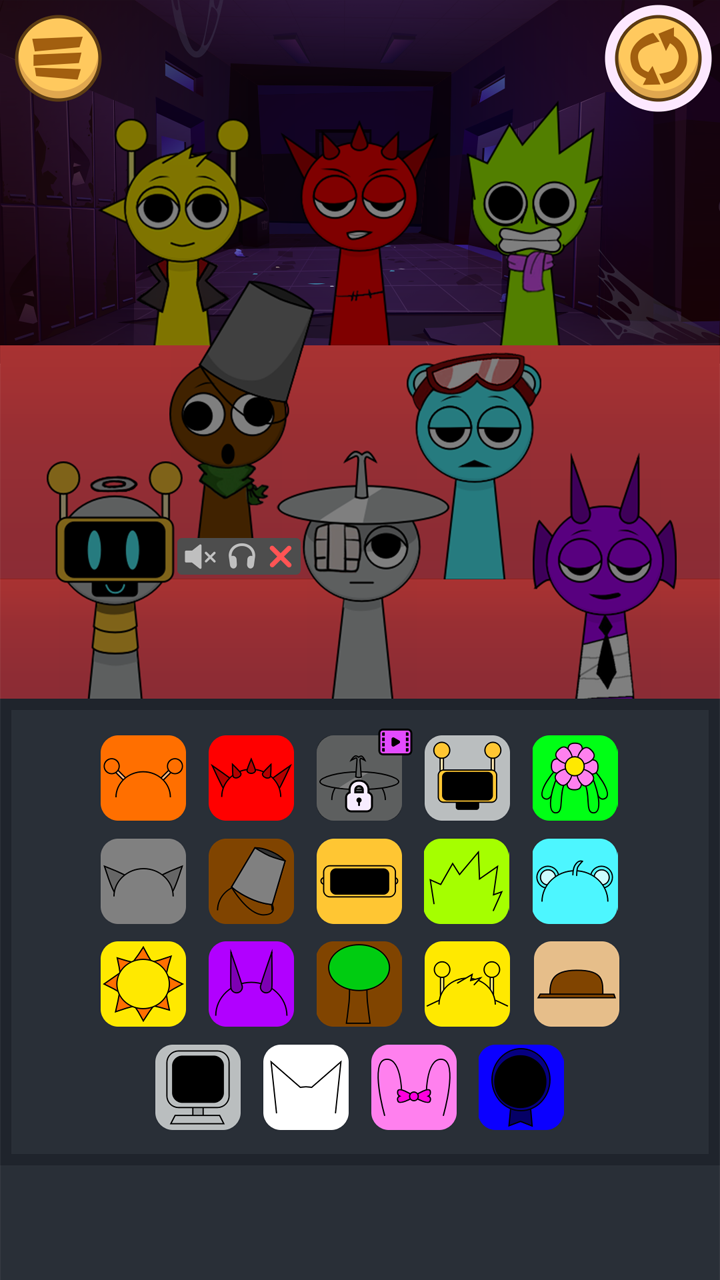Image resolution: width=720 pixels, height=1280 pixels.
Task: Choose the pink flower green tile
Action: coord(575,778)
